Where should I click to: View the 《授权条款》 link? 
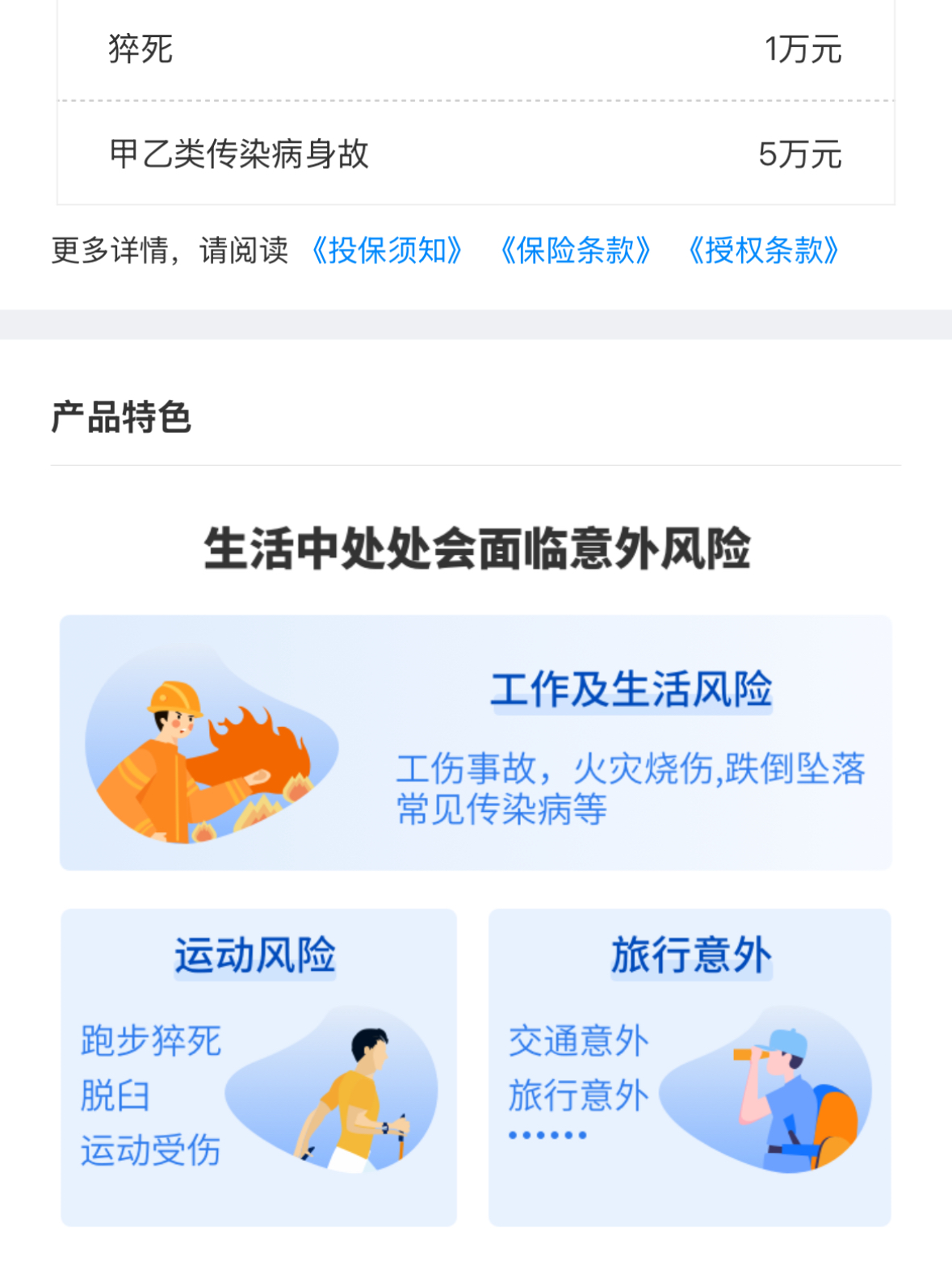tap(763, 250)
